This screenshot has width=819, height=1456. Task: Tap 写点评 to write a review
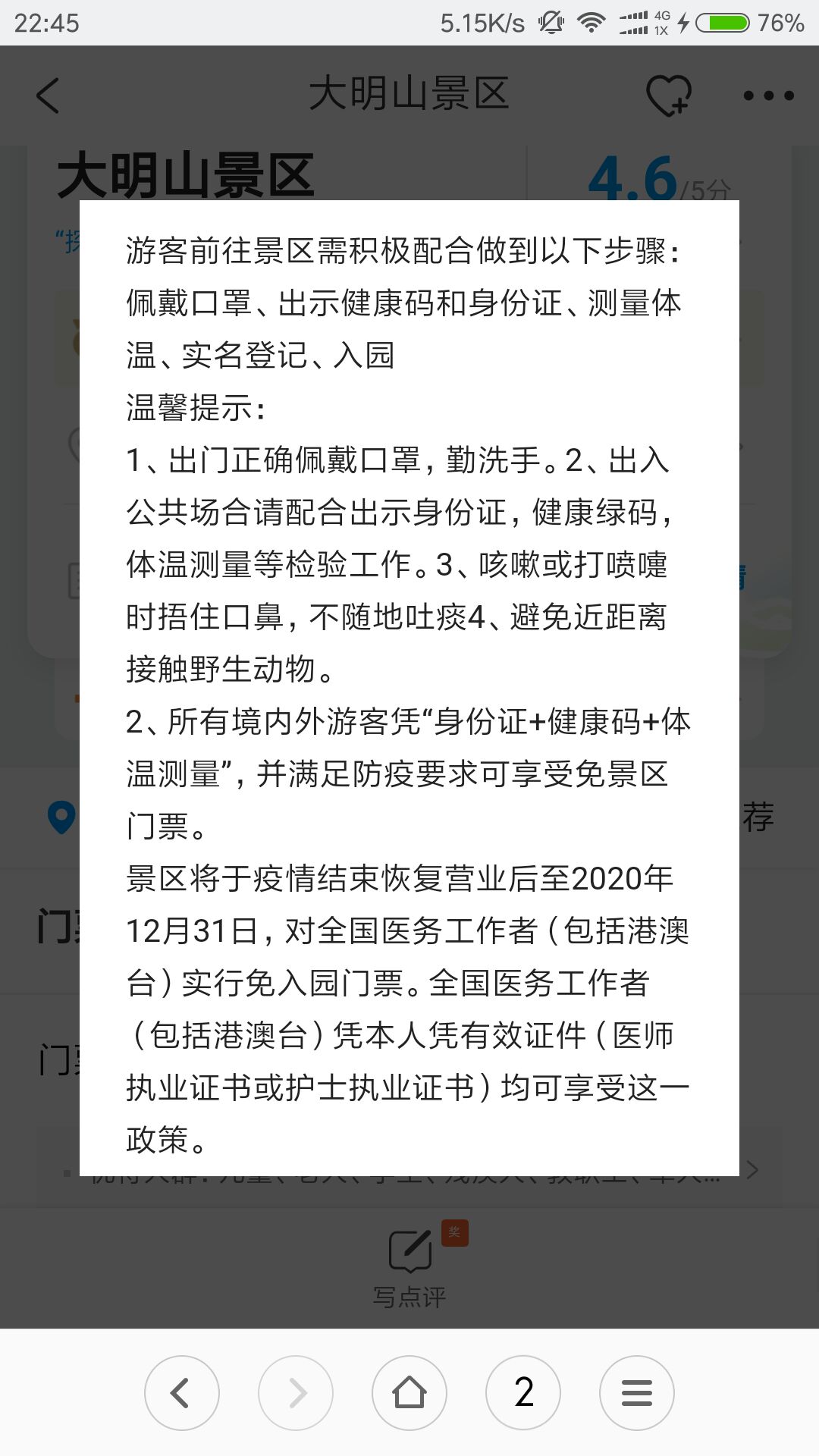click(409, 1268)
